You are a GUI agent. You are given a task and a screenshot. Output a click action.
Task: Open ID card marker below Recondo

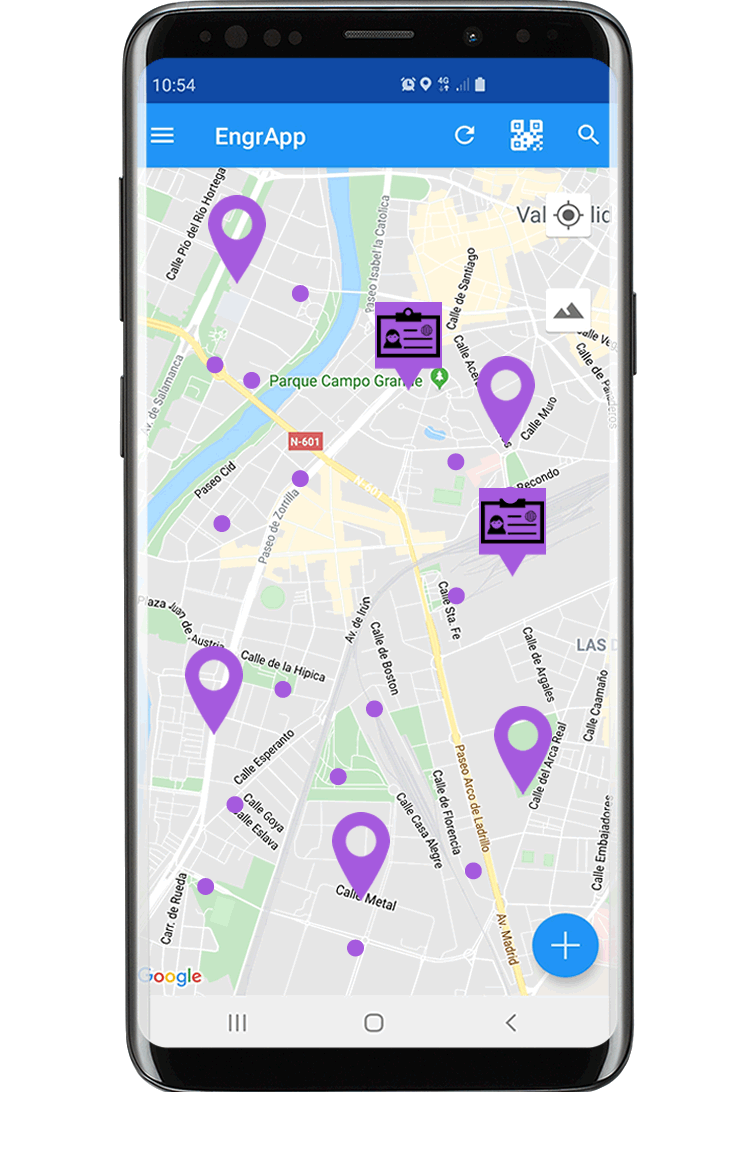[x=512, y=522]
